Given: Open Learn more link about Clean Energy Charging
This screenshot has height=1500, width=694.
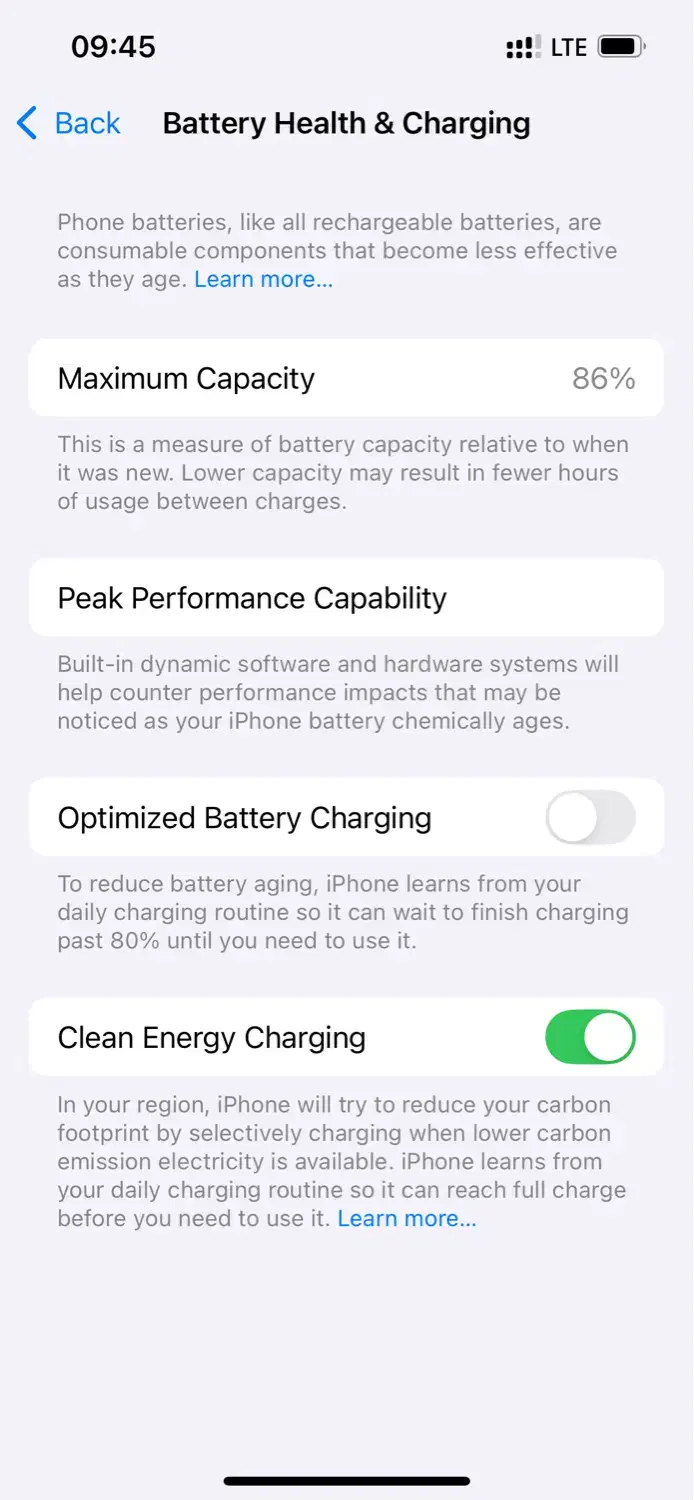Looking at the screenshot, I should coord(406,1218).
